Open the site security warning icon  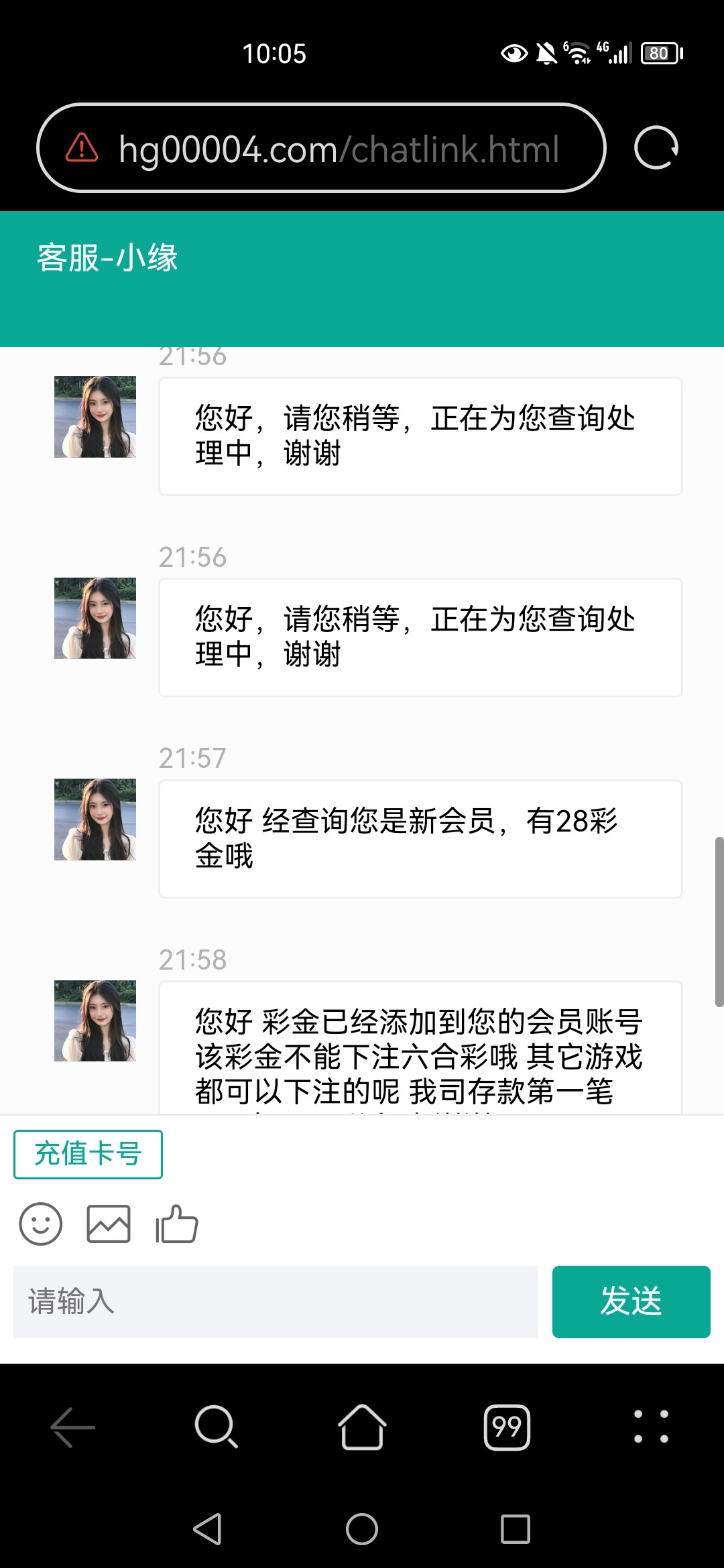[x=82, y=148]
